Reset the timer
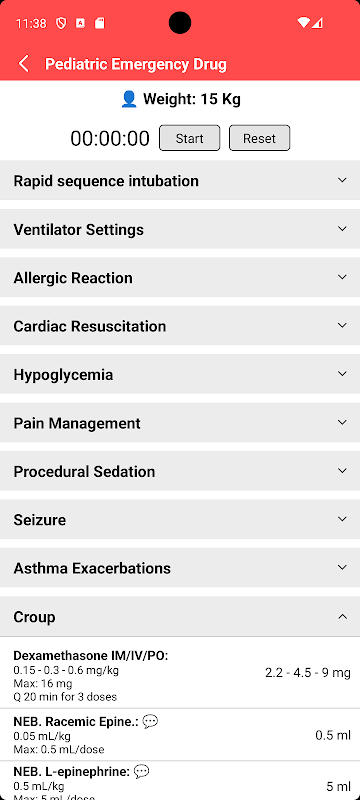This screenshot has height=800, width=360. [x=260, y=138]
